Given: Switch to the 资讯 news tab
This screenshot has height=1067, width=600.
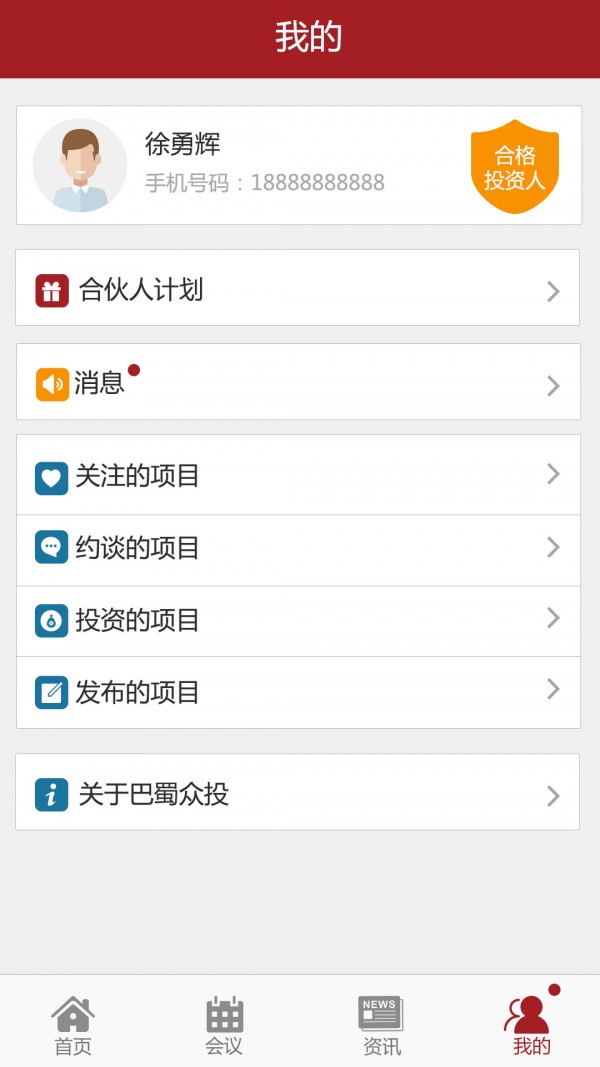Looking at the screenshot, I should (381, 1026).
